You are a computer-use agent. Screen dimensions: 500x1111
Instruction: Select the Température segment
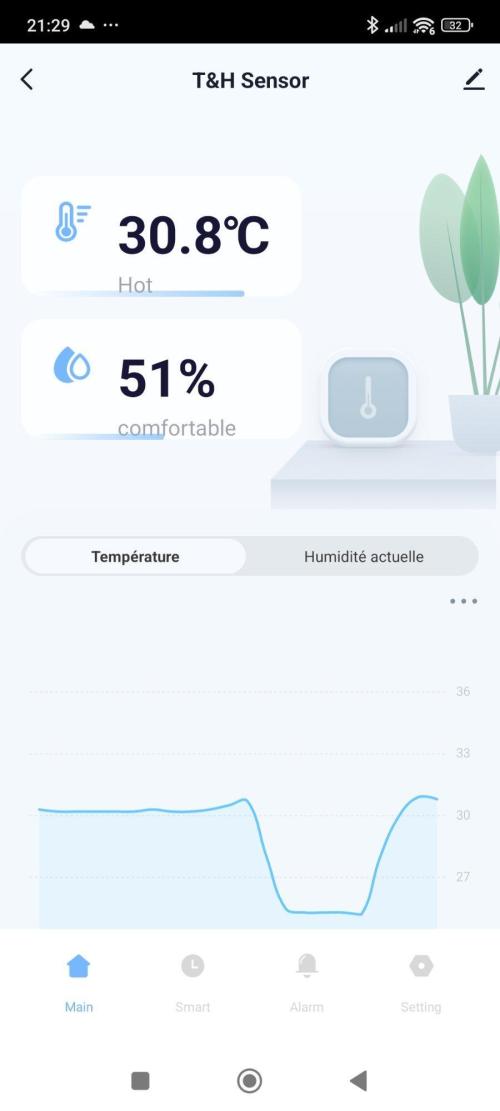(x=135, y=557)
